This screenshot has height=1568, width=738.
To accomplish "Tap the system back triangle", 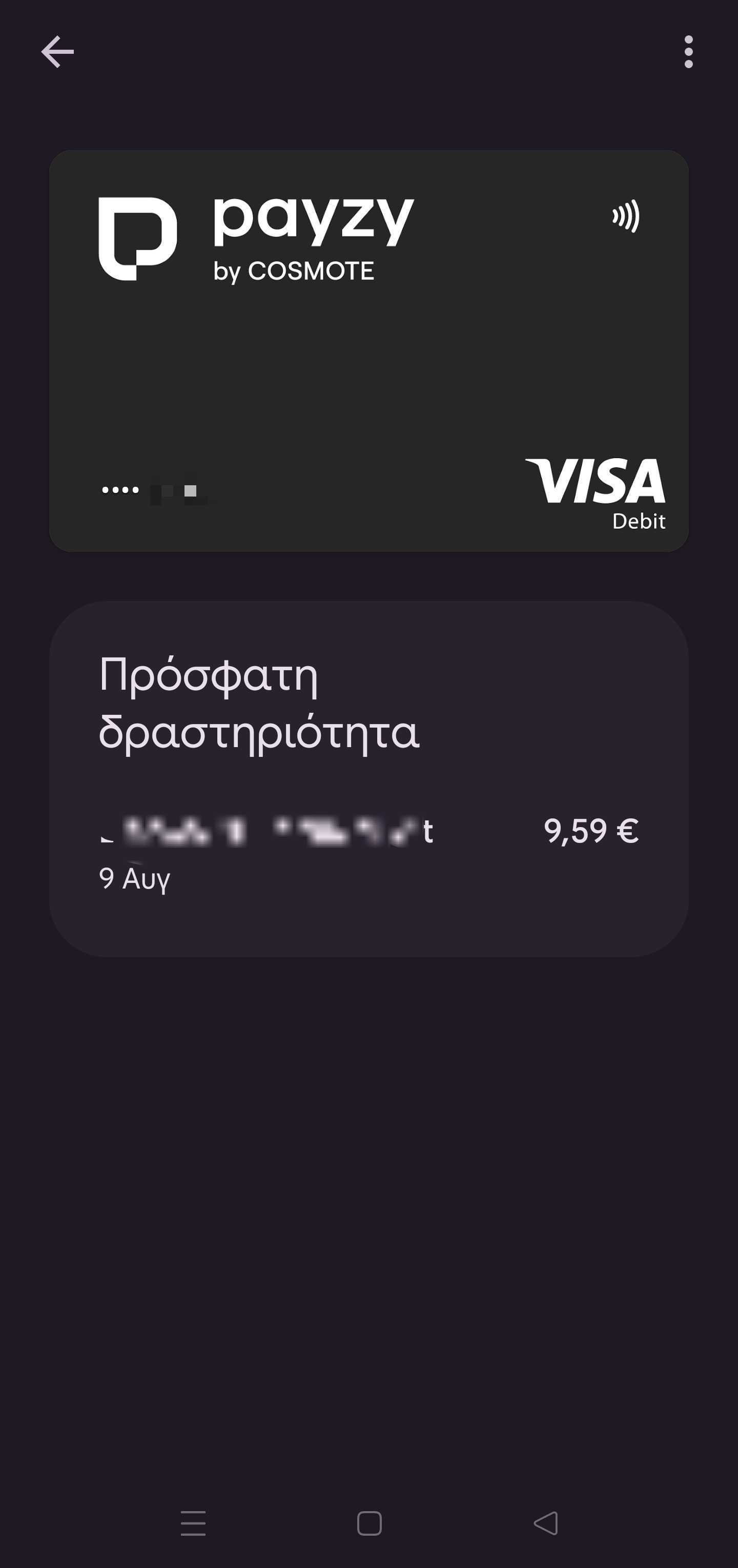I will 546,1523.
